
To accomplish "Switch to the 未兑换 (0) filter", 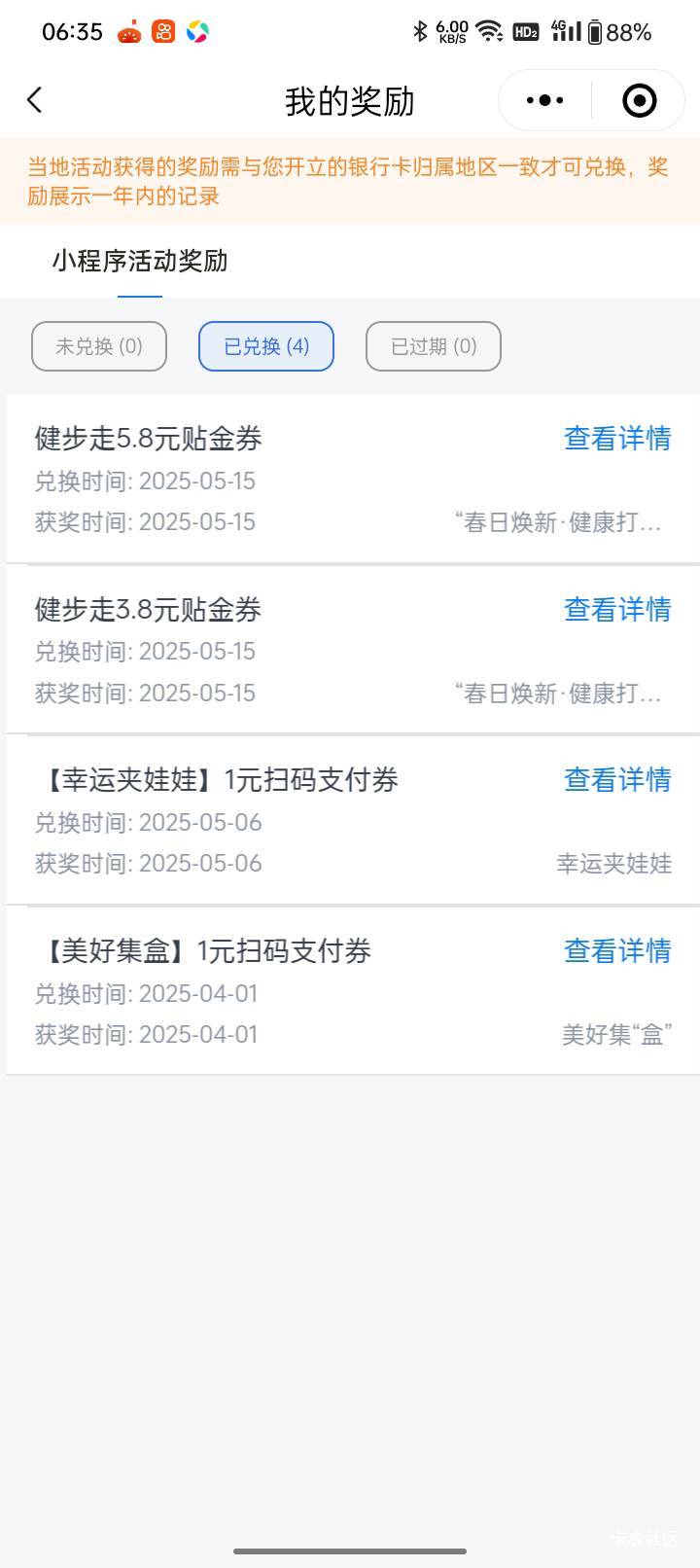I will coord(99,346).
